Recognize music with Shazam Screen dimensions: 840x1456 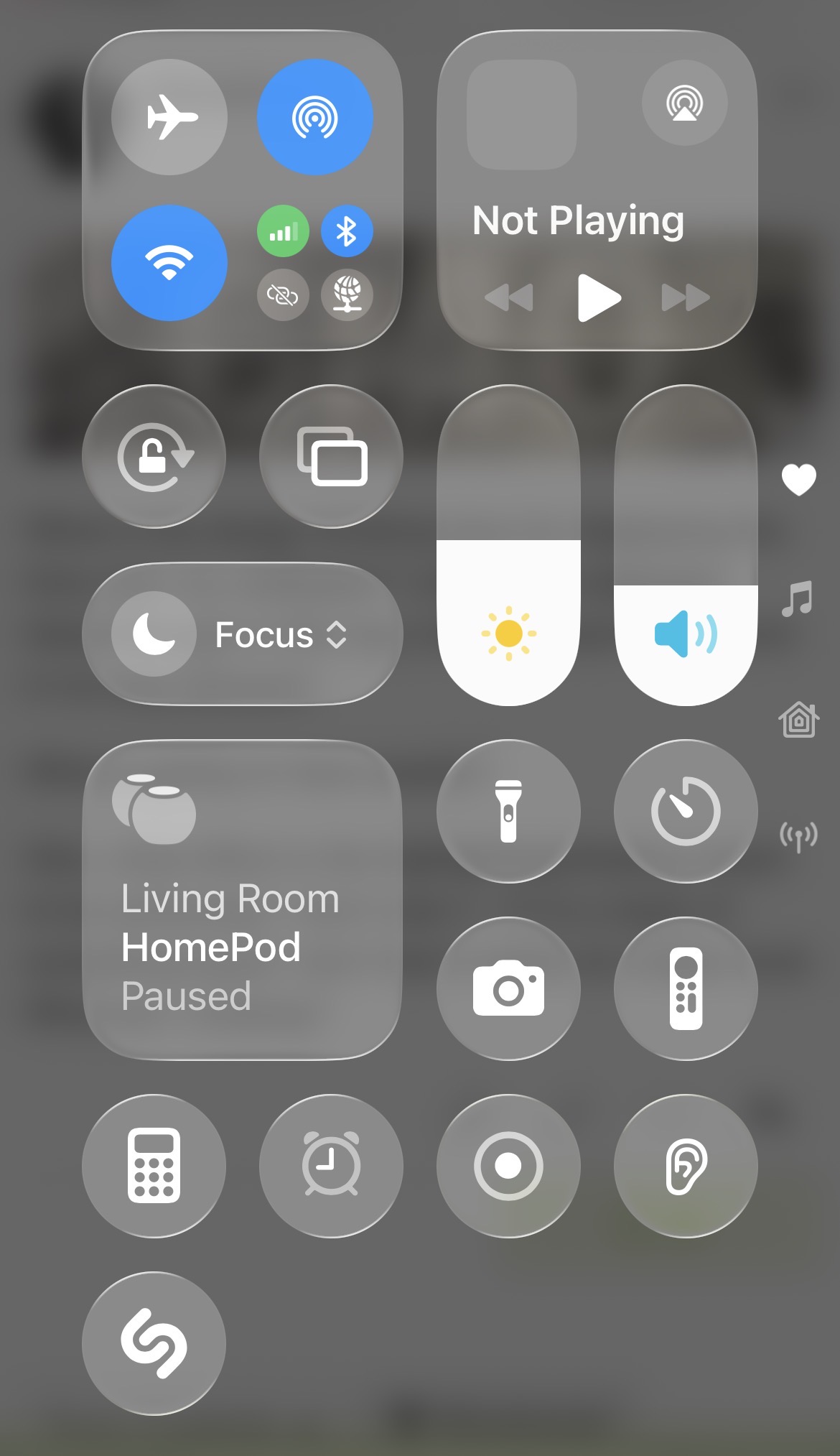pos(154,1343)
